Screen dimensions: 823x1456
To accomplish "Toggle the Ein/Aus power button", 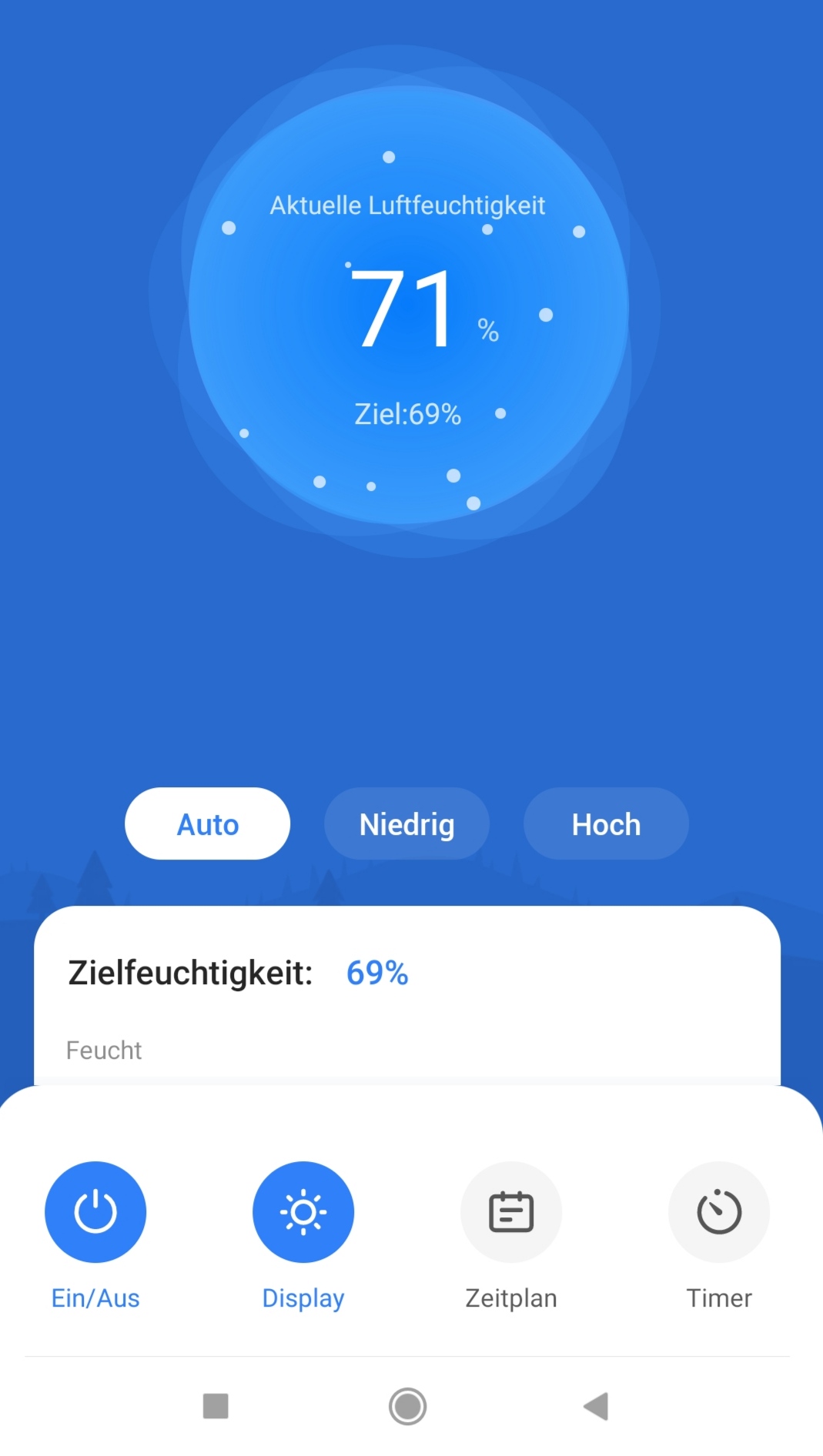I will pos(95,1211).
